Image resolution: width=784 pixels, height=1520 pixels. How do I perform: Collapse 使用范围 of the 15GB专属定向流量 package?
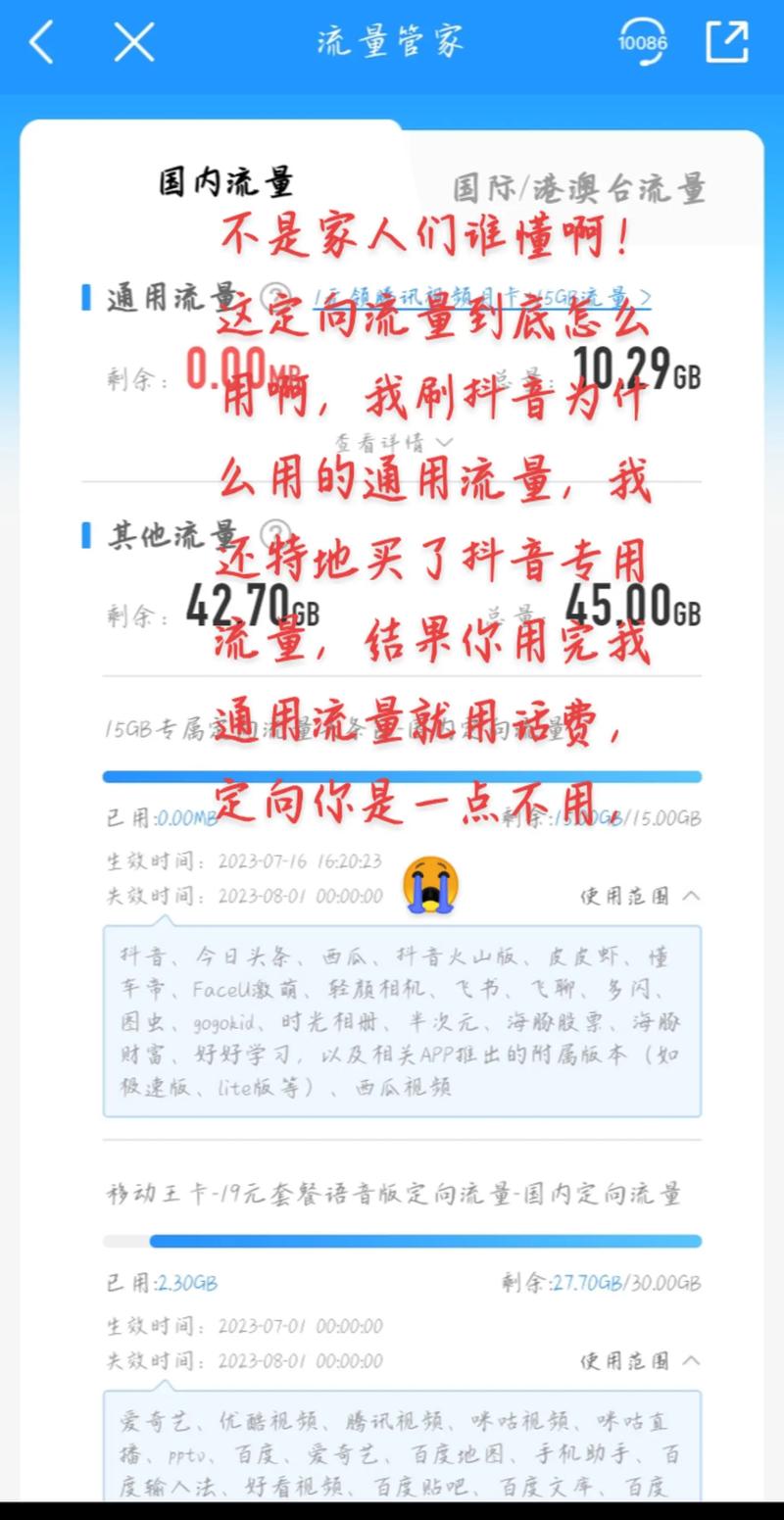640,896
